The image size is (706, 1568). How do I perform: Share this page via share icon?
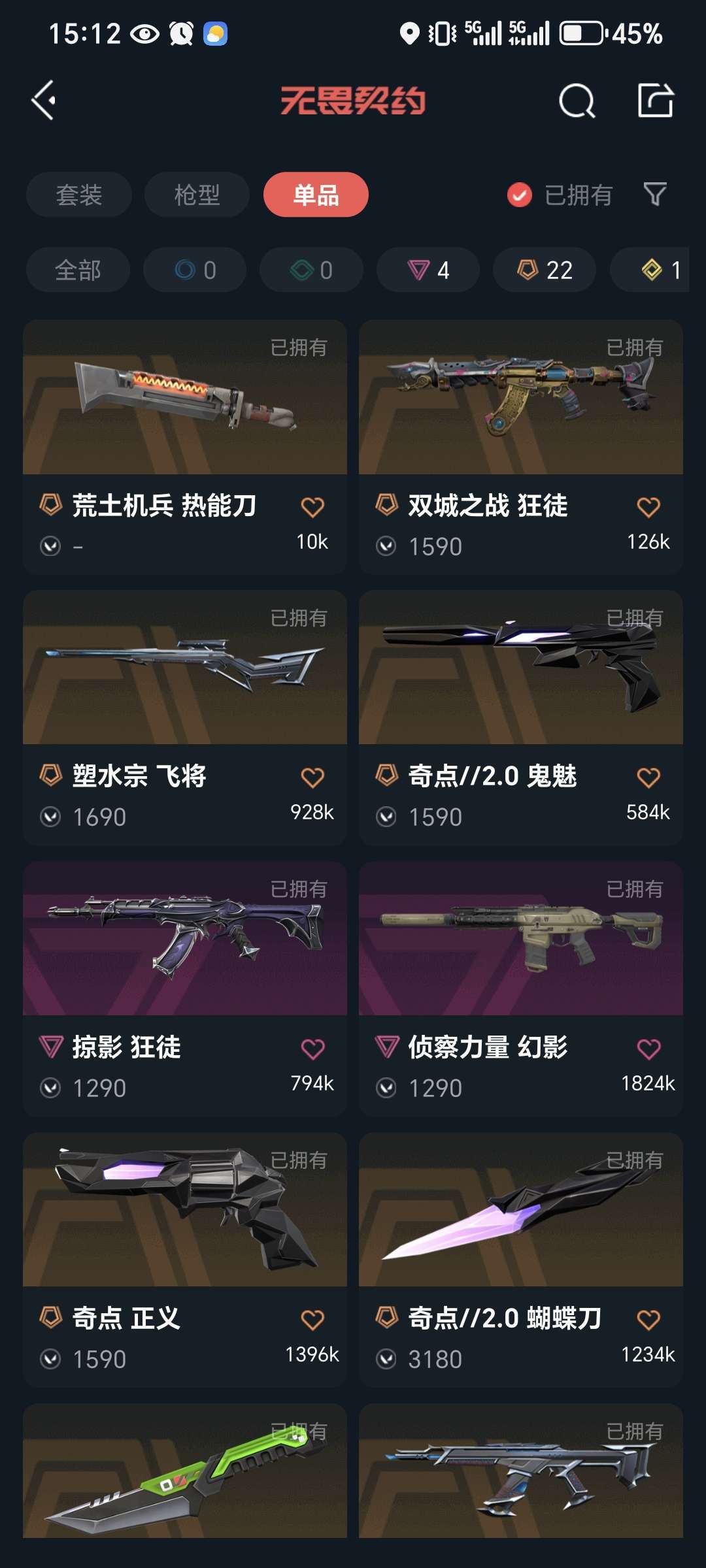[x=655, y=101]
